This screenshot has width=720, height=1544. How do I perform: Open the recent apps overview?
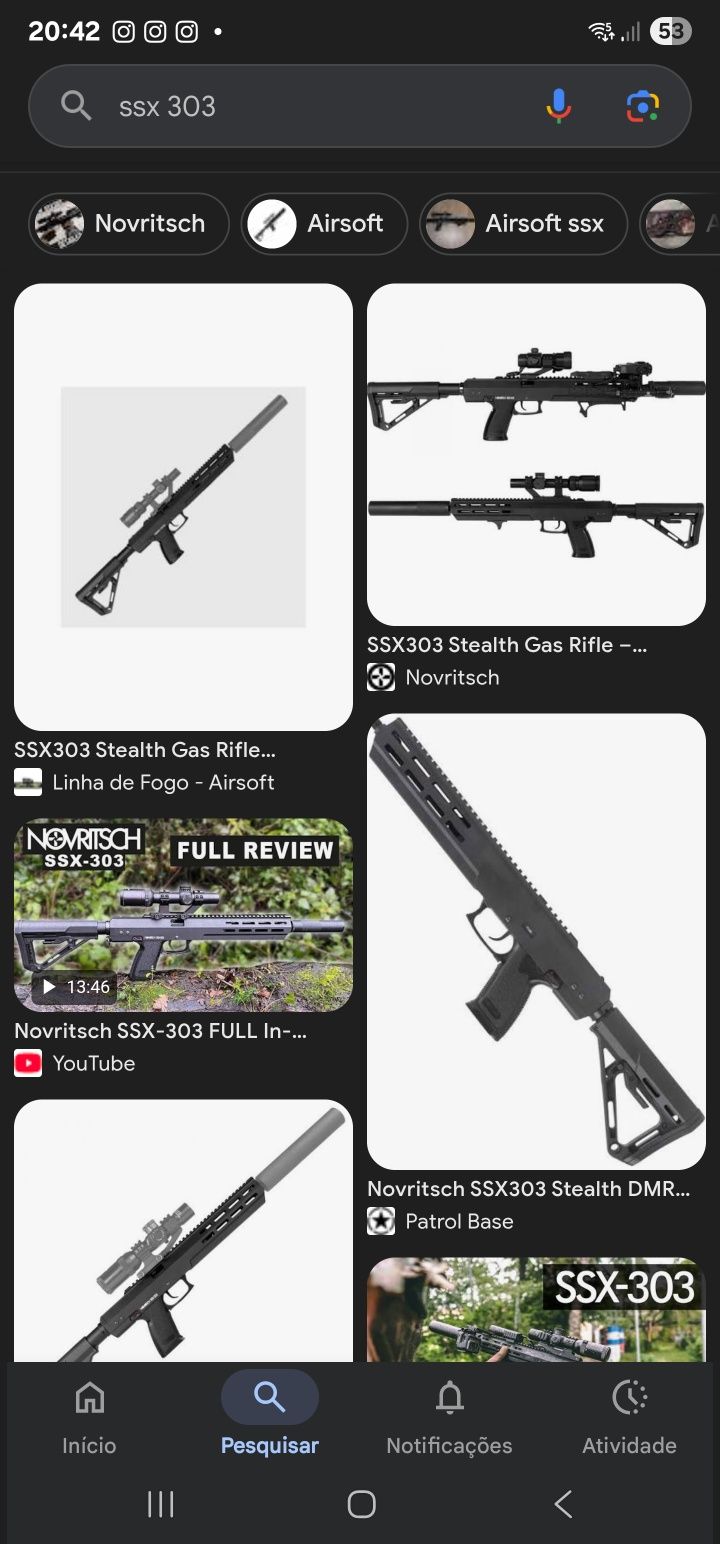point(160,1504)
